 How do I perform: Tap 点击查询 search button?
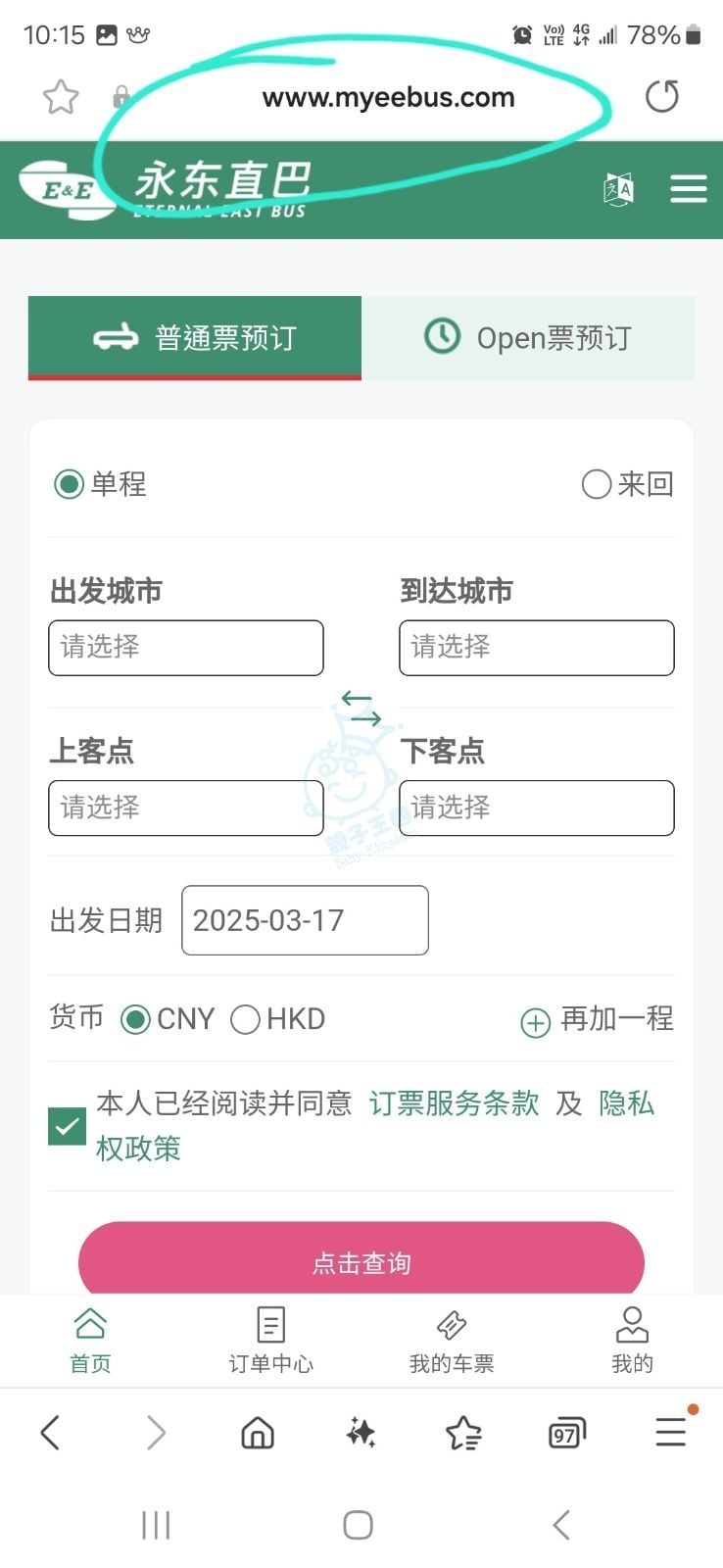[x=361, y=1261]
